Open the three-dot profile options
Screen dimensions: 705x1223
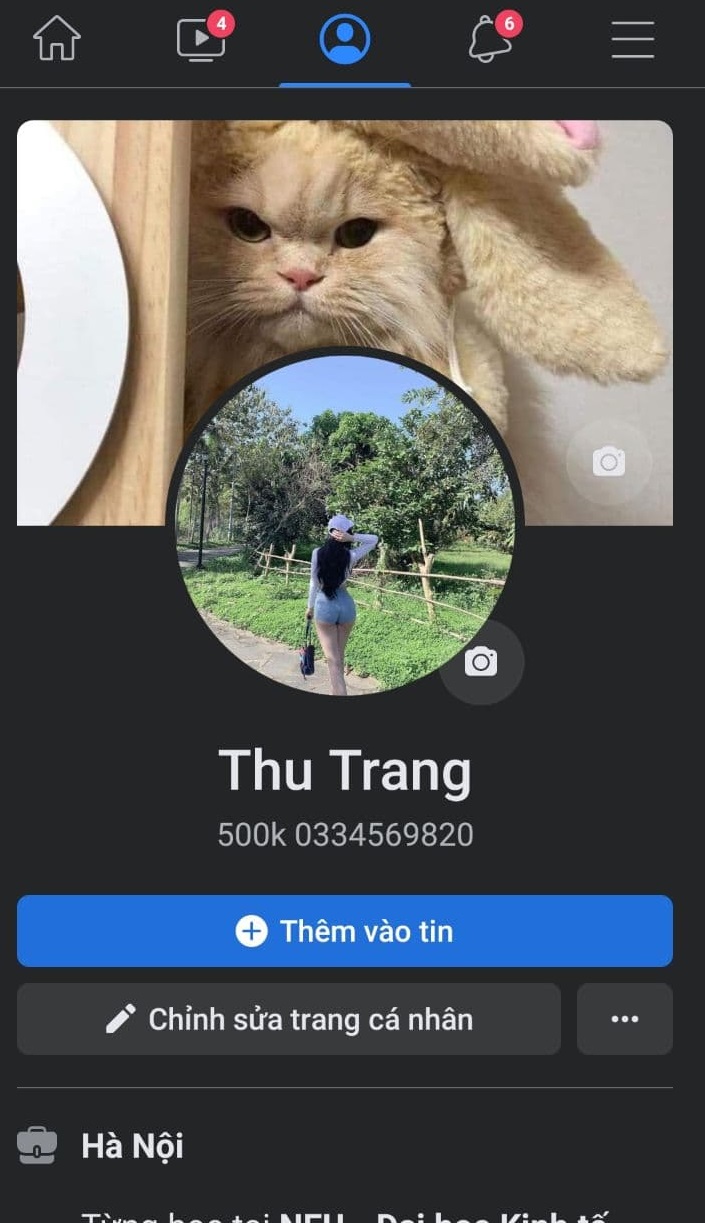(x=624, y=1019)
